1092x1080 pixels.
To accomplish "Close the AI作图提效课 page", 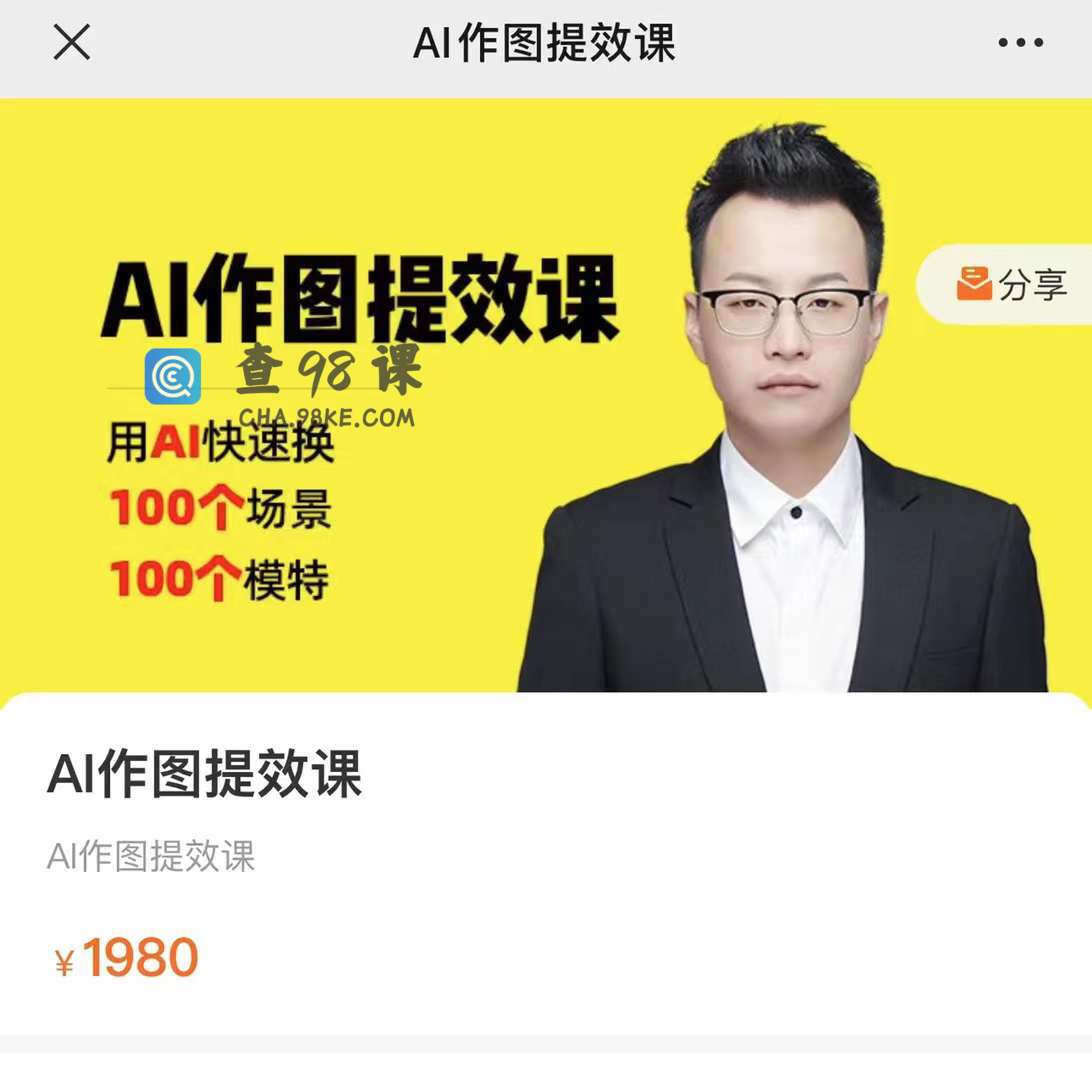I will tap(71, 43).
